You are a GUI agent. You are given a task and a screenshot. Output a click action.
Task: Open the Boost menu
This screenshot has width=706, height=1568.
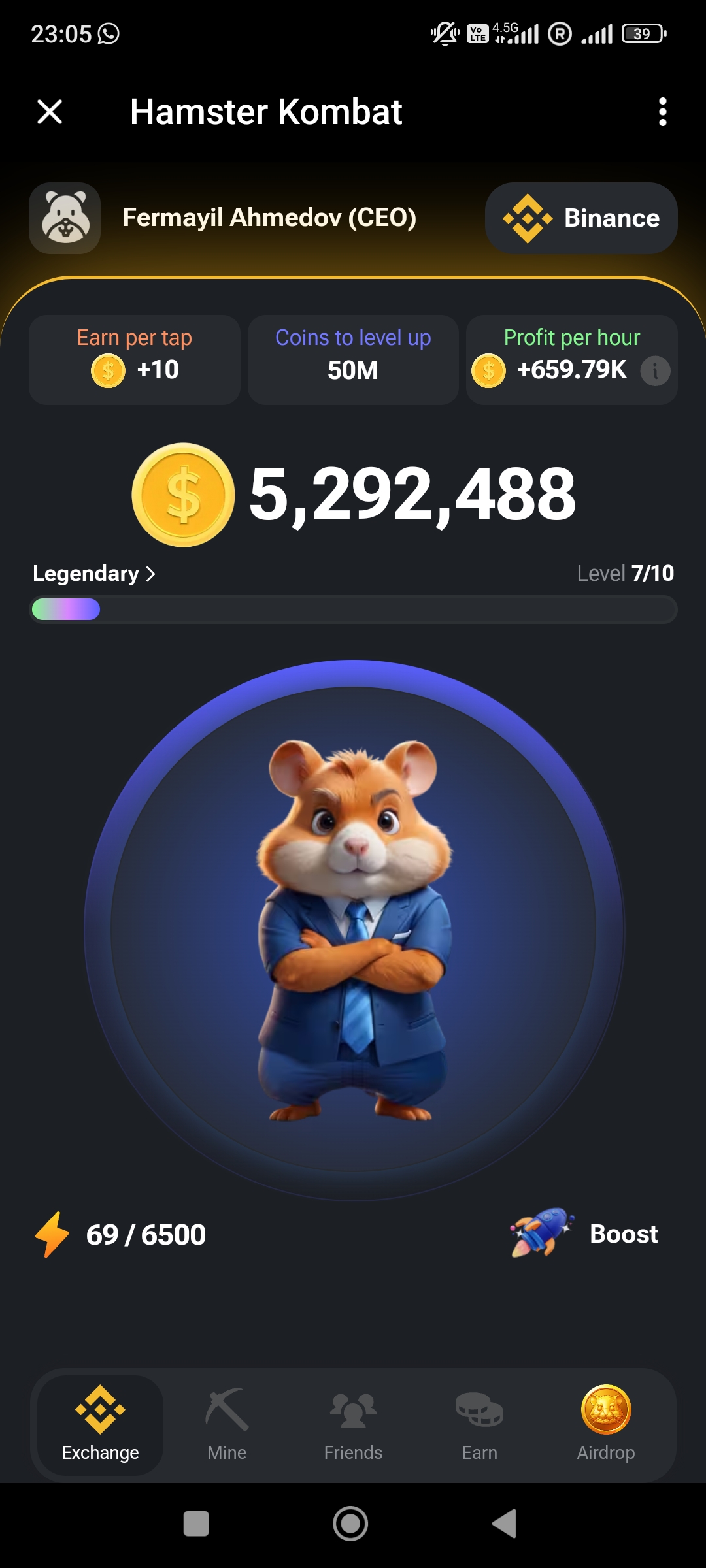584,1233
